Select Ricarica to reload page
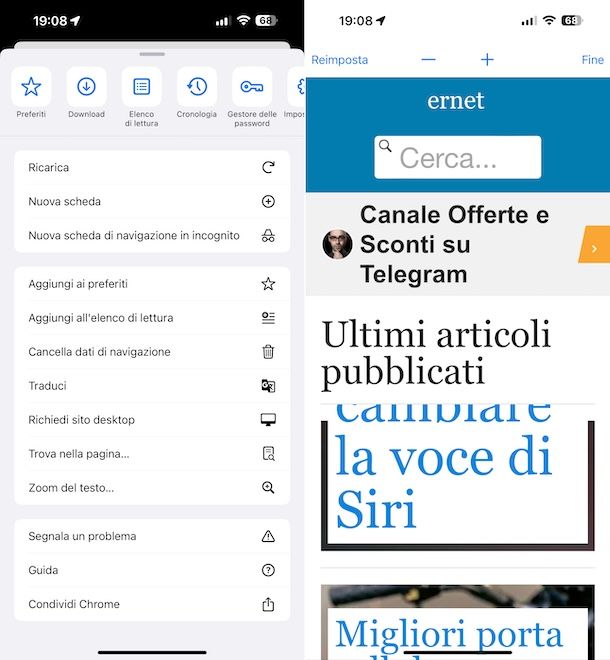This screenshot has width=610, height=660. point(152,168)
